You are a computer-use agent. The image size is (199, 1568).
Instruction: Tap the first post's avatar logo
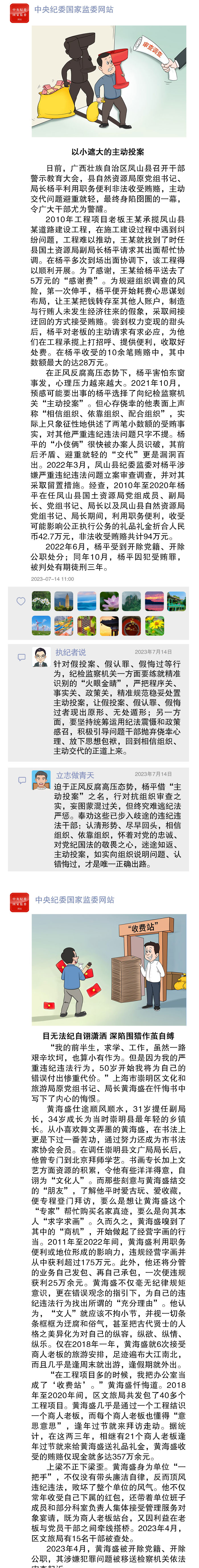[19, 13]
